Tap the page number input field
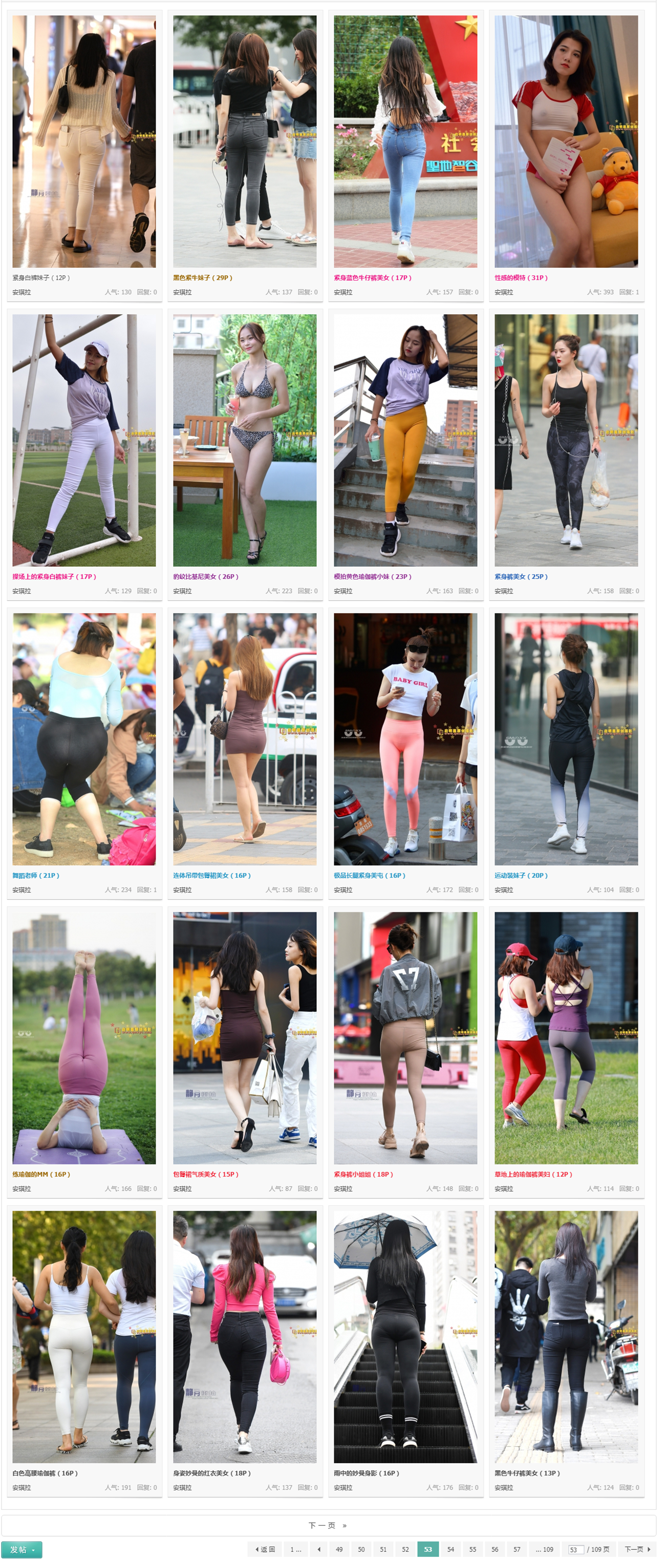This screenshot has height=1568, width=666. point(575,1550)
